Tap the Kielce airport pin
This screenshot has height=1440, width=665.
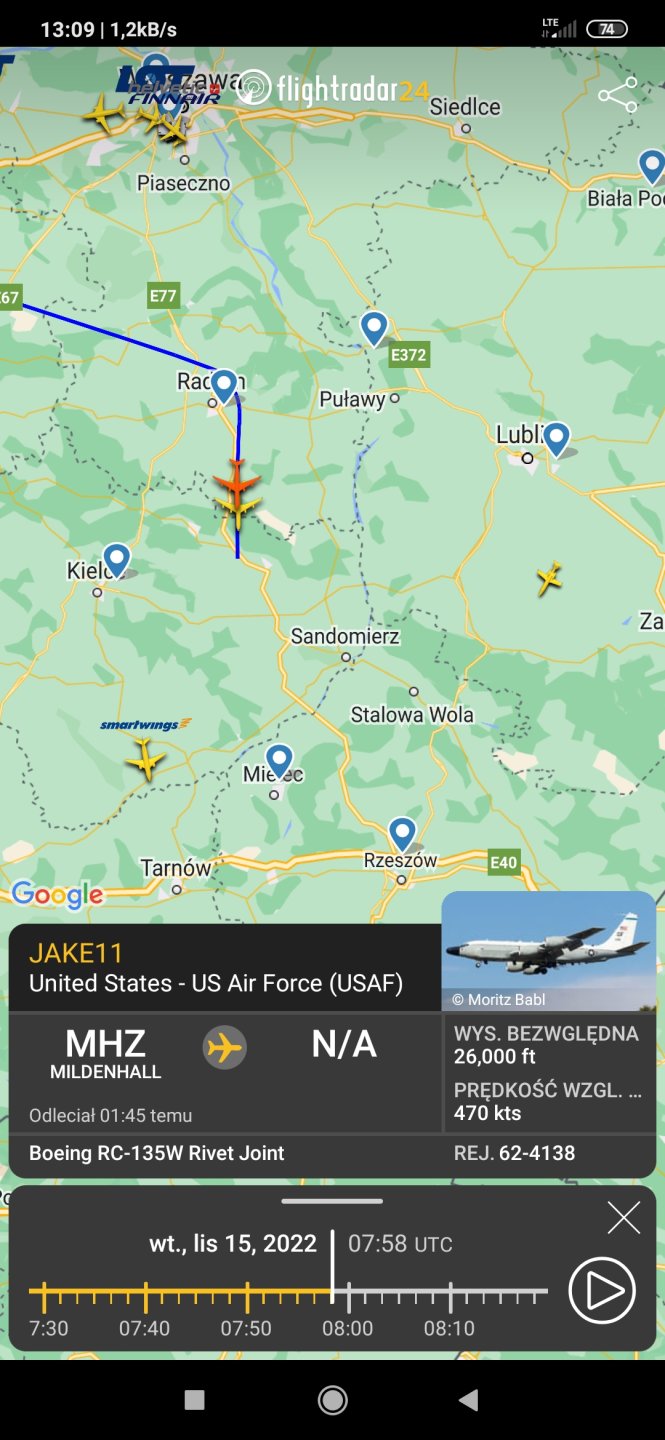tap(117, 559)
